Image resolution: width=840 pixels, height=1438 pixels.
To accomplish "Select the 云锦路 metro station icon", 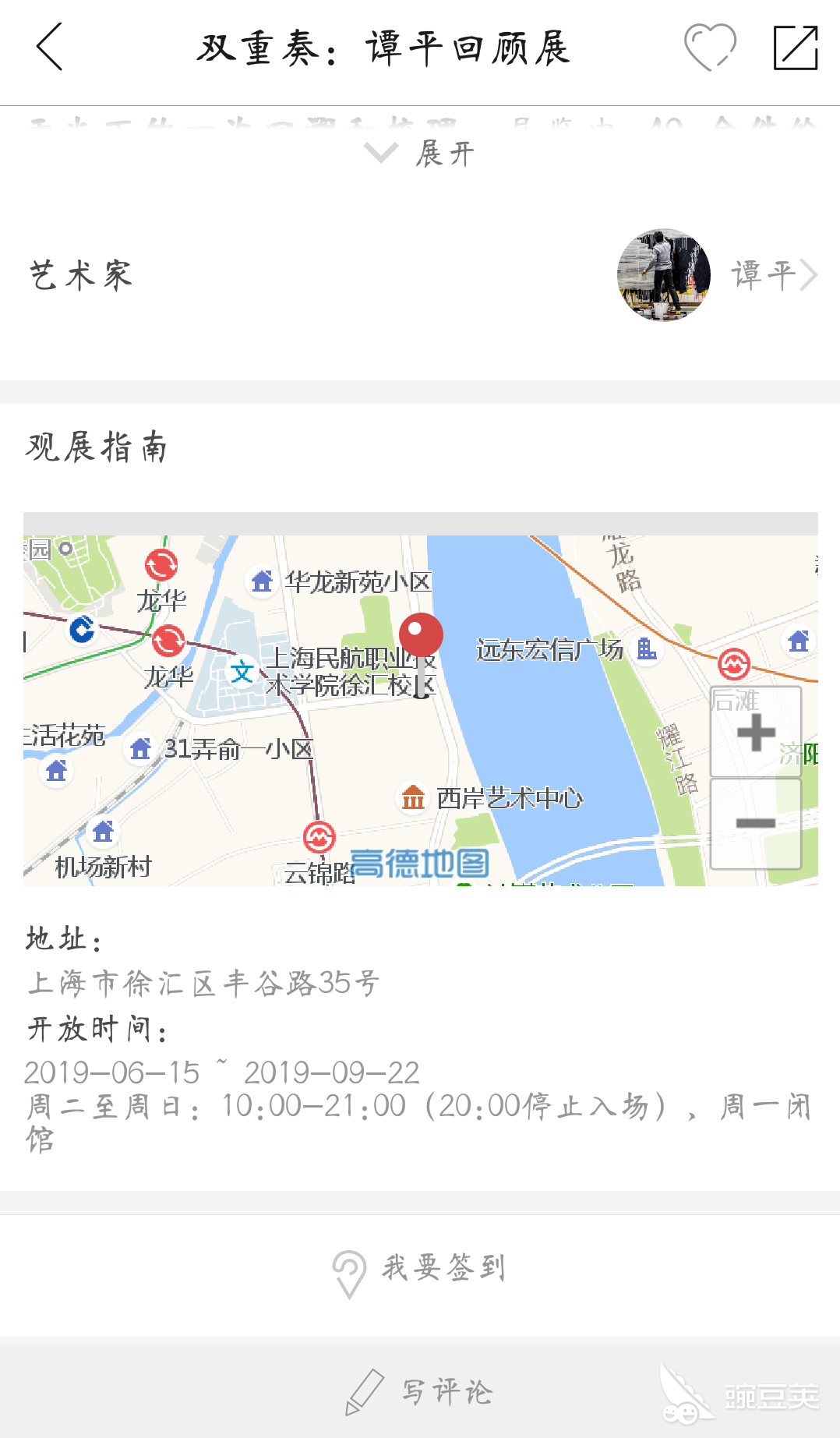I will [x=319, y=838].
